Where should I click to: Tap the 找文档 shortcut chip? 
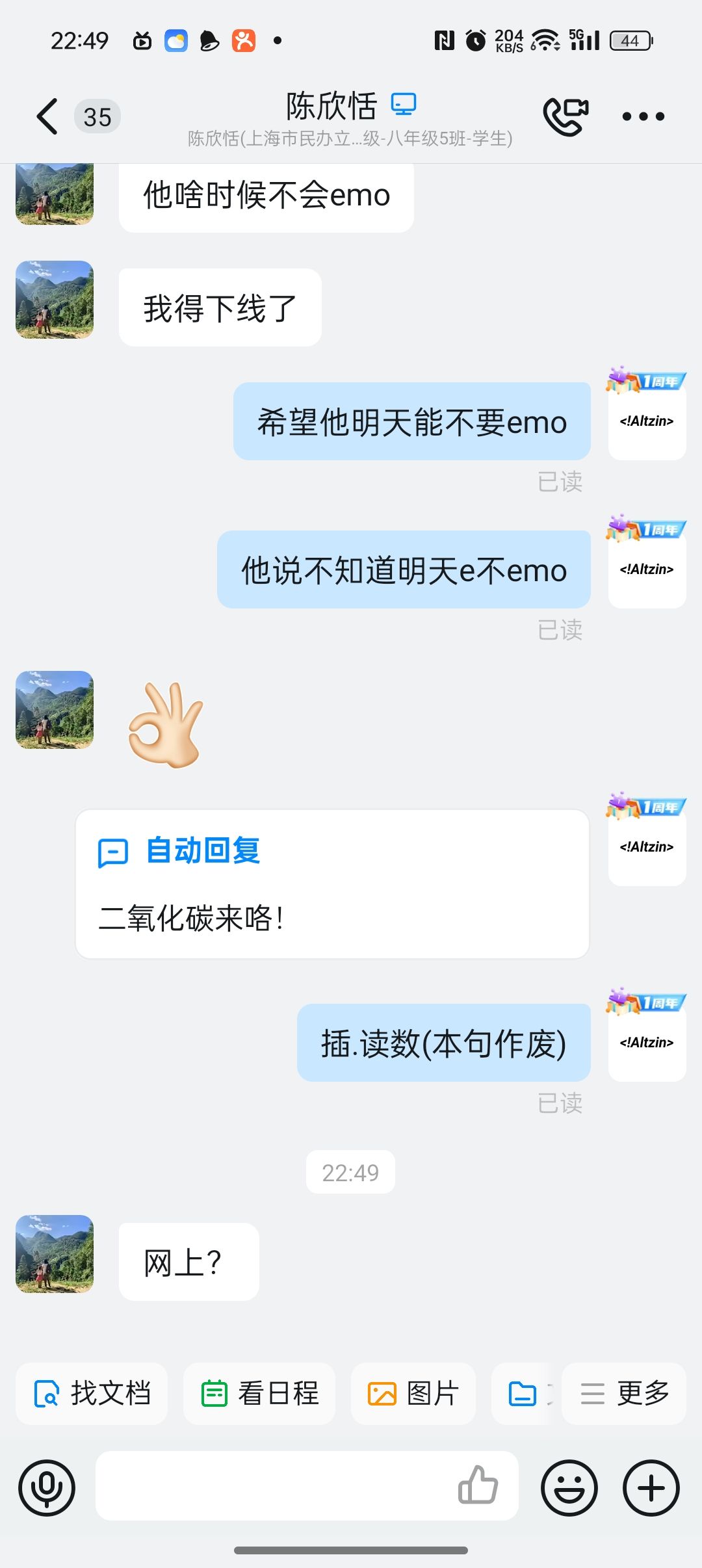point(92,1394)
